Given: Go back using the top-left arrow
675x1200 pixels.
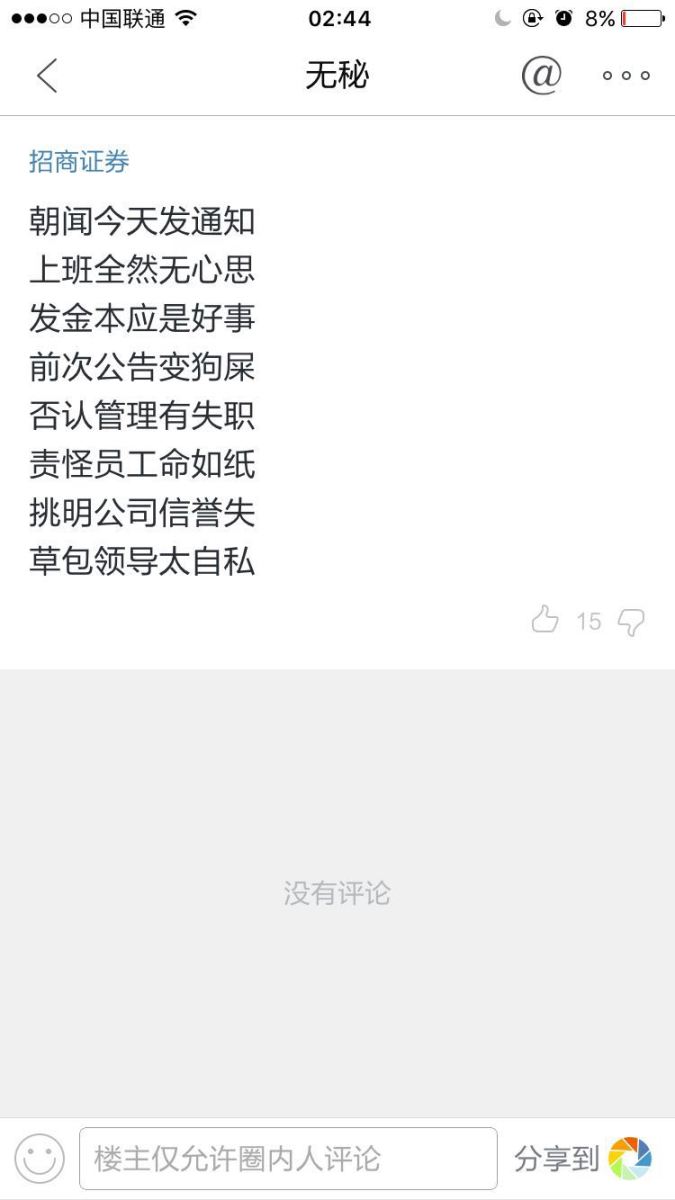Looking at the screenshot, I should point(47,76).
